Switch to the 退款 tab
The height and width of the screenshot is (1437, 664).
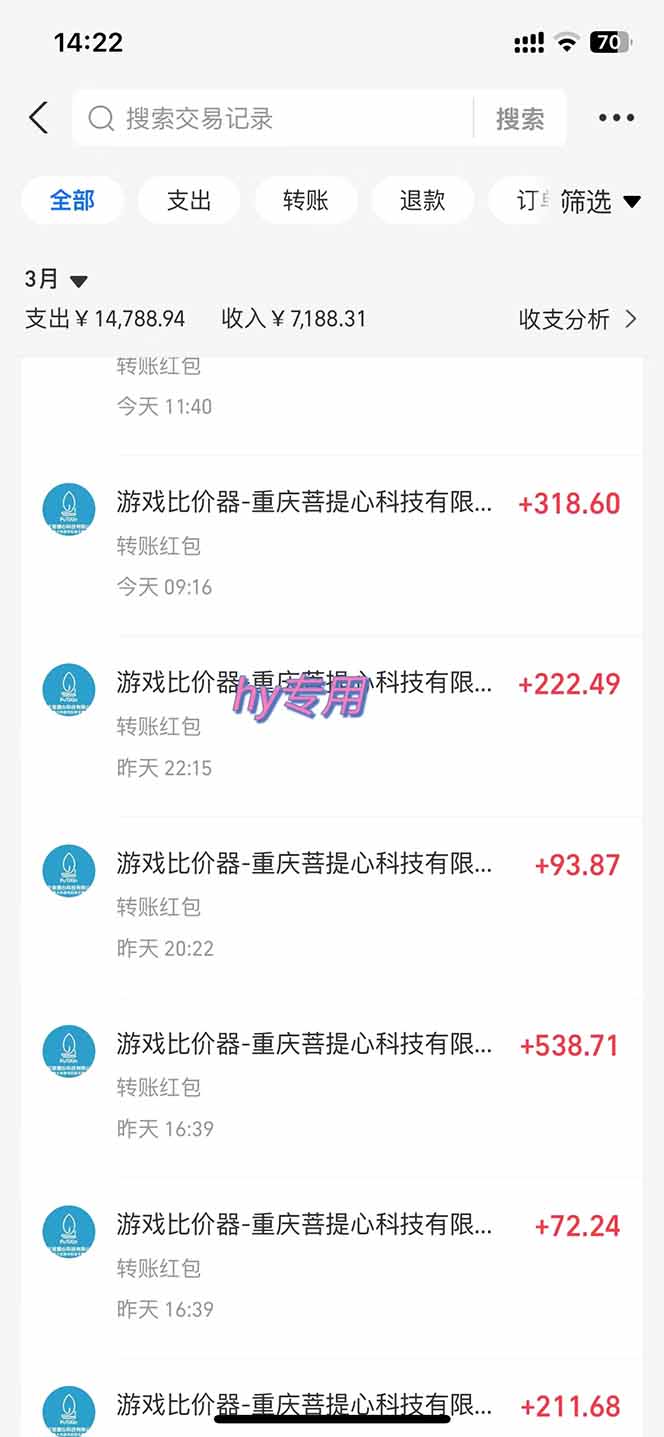pos(422,200)
